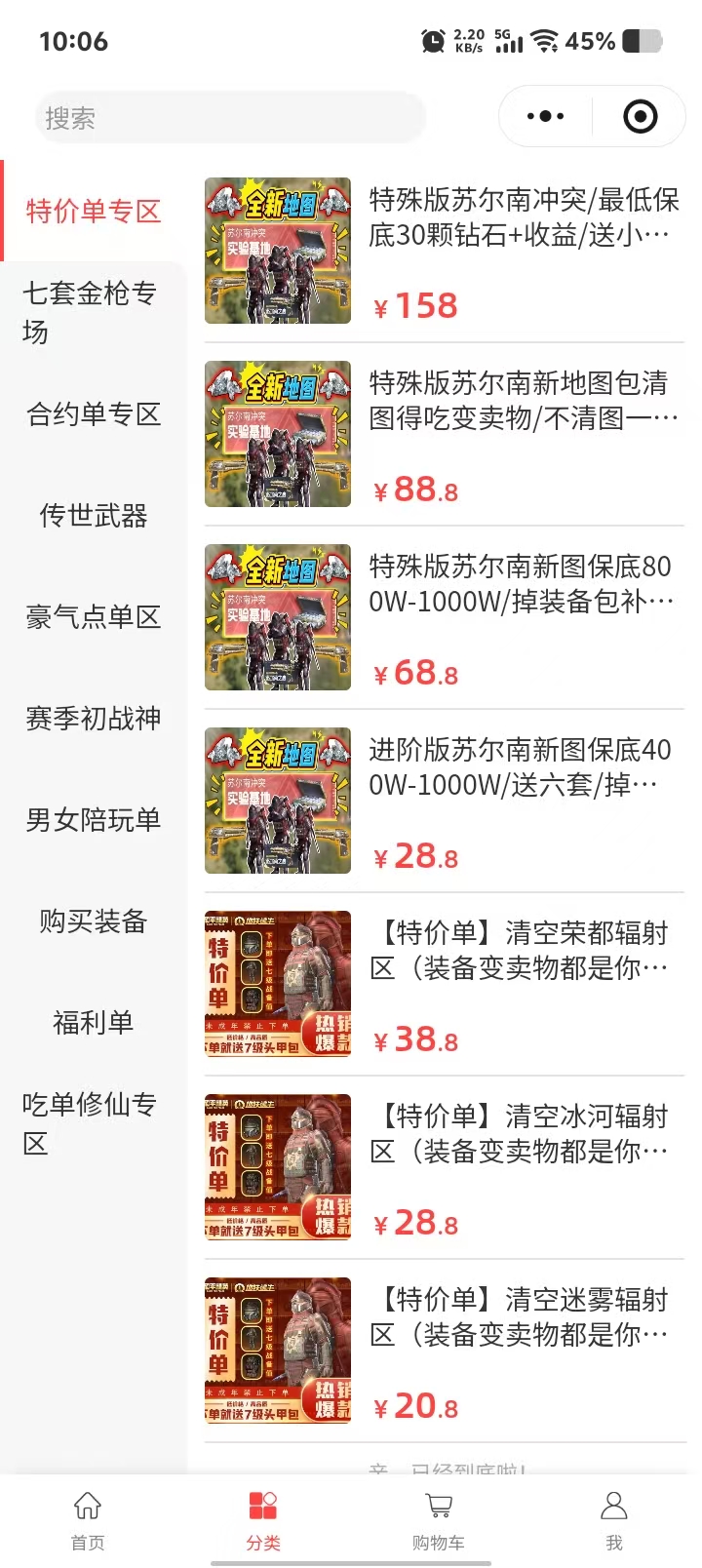The height and width of the screenshot is (1568, 702).
Task: Select the 七套金枪专场 category
Action: click(x=91, y=312)
